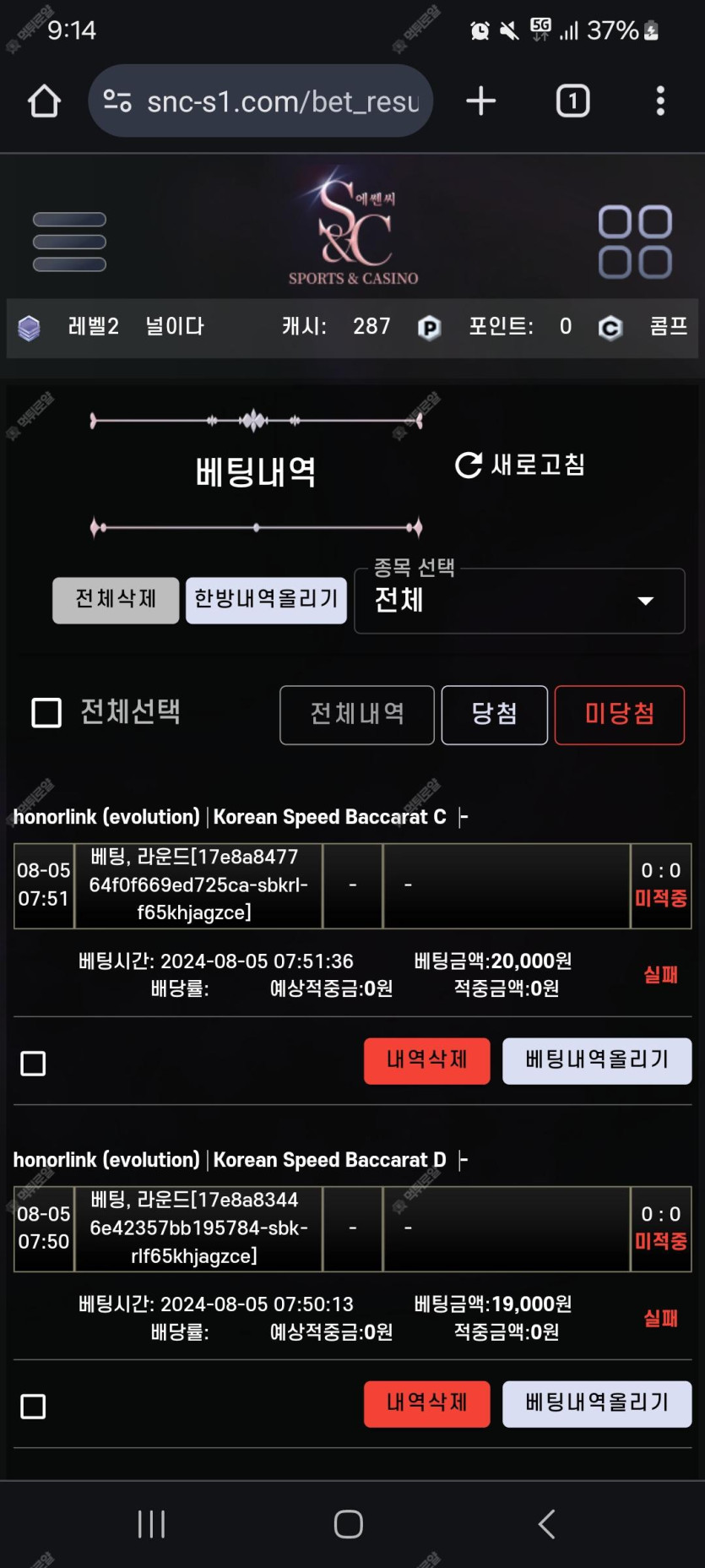Refresh the list with 새로고침

coord(520,465)
